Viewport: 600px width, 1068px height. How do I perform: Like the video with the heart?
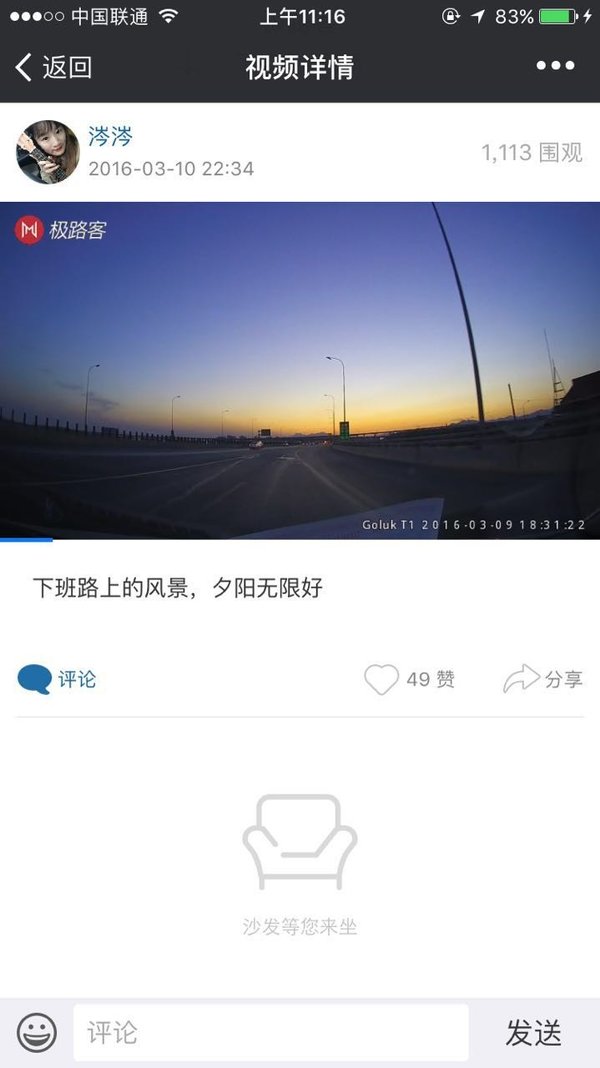[x=381, y=680]
